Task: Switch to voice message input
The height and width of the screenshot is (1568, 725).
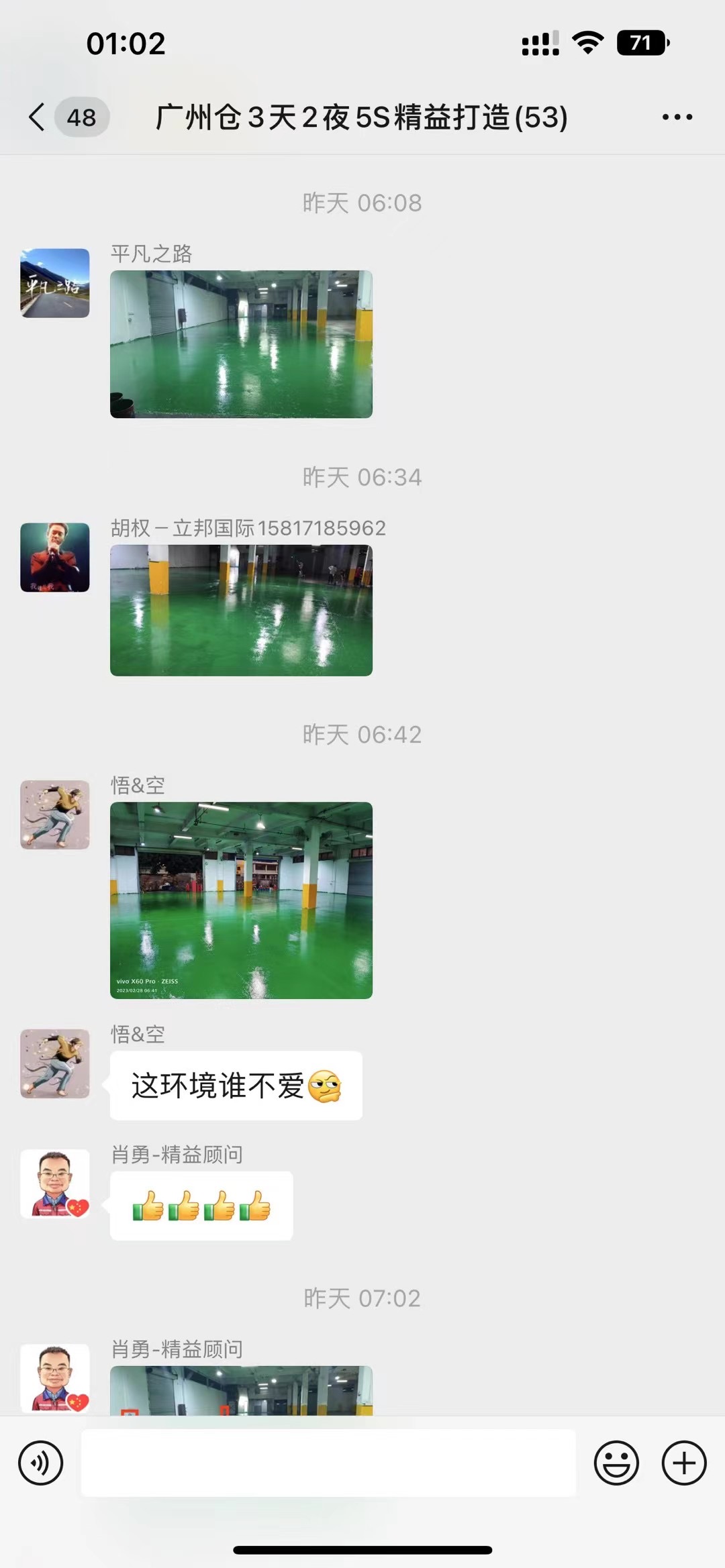Action: (x=41, y=1463)
